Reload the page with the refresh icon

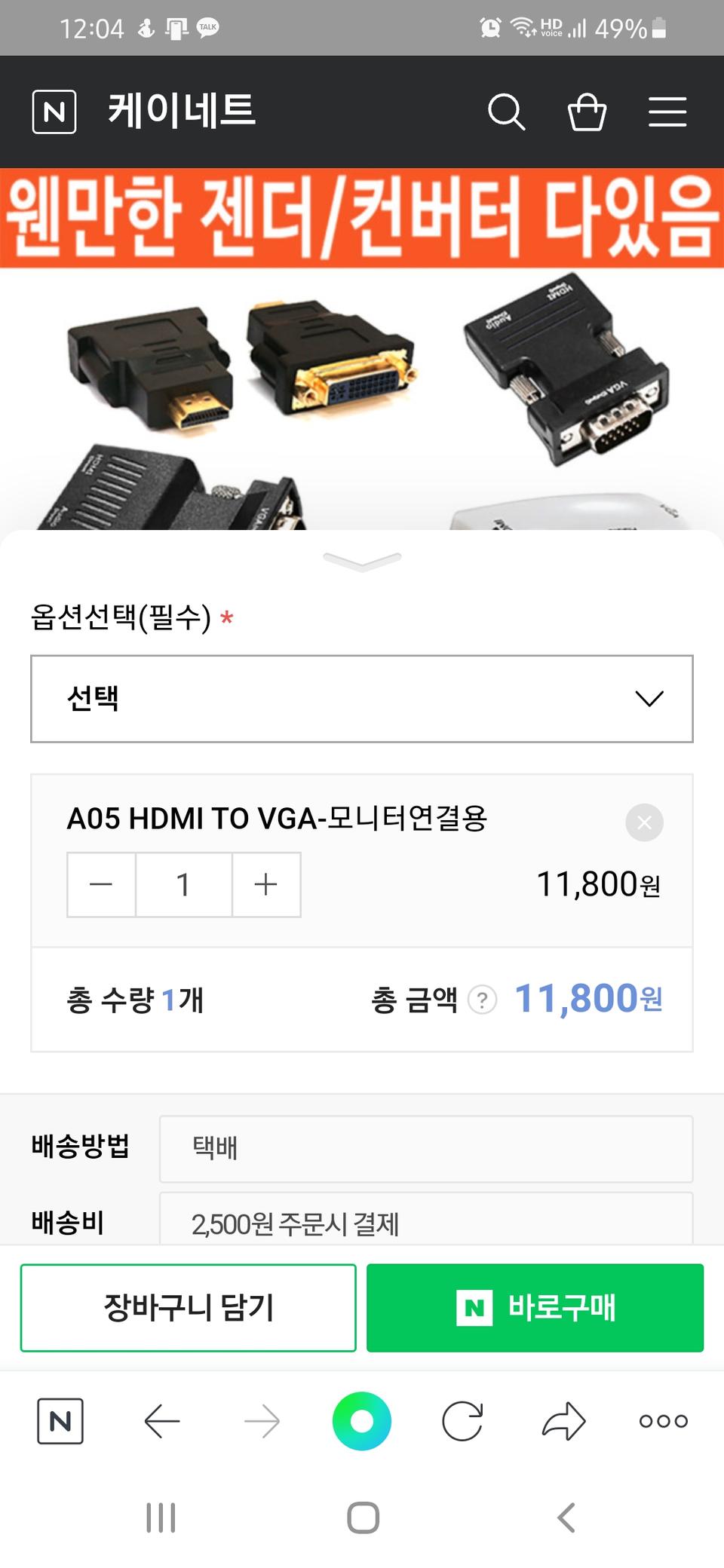(x=463, y=1420)
